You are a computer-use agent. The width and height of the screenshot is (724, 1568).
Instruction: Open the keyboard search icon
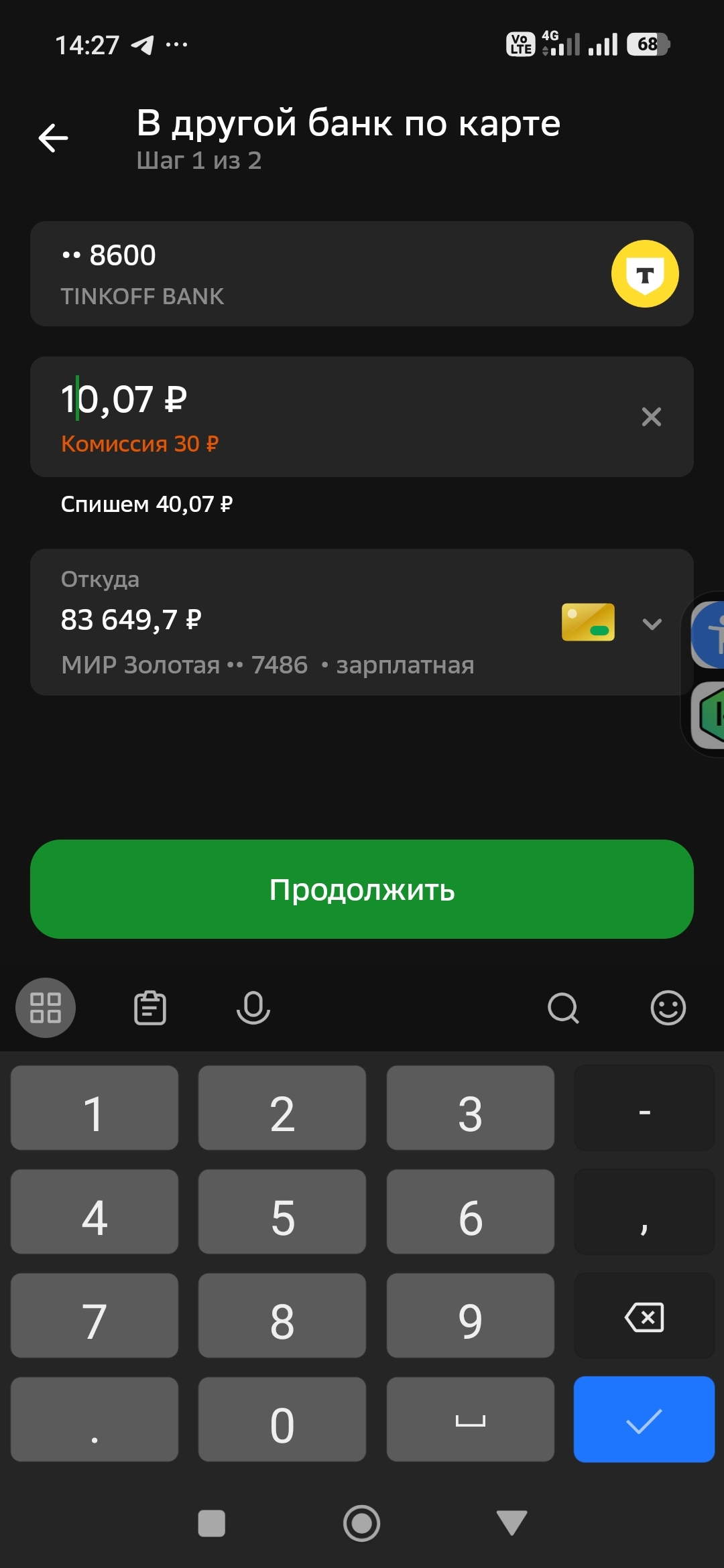tap(563, 1008)
